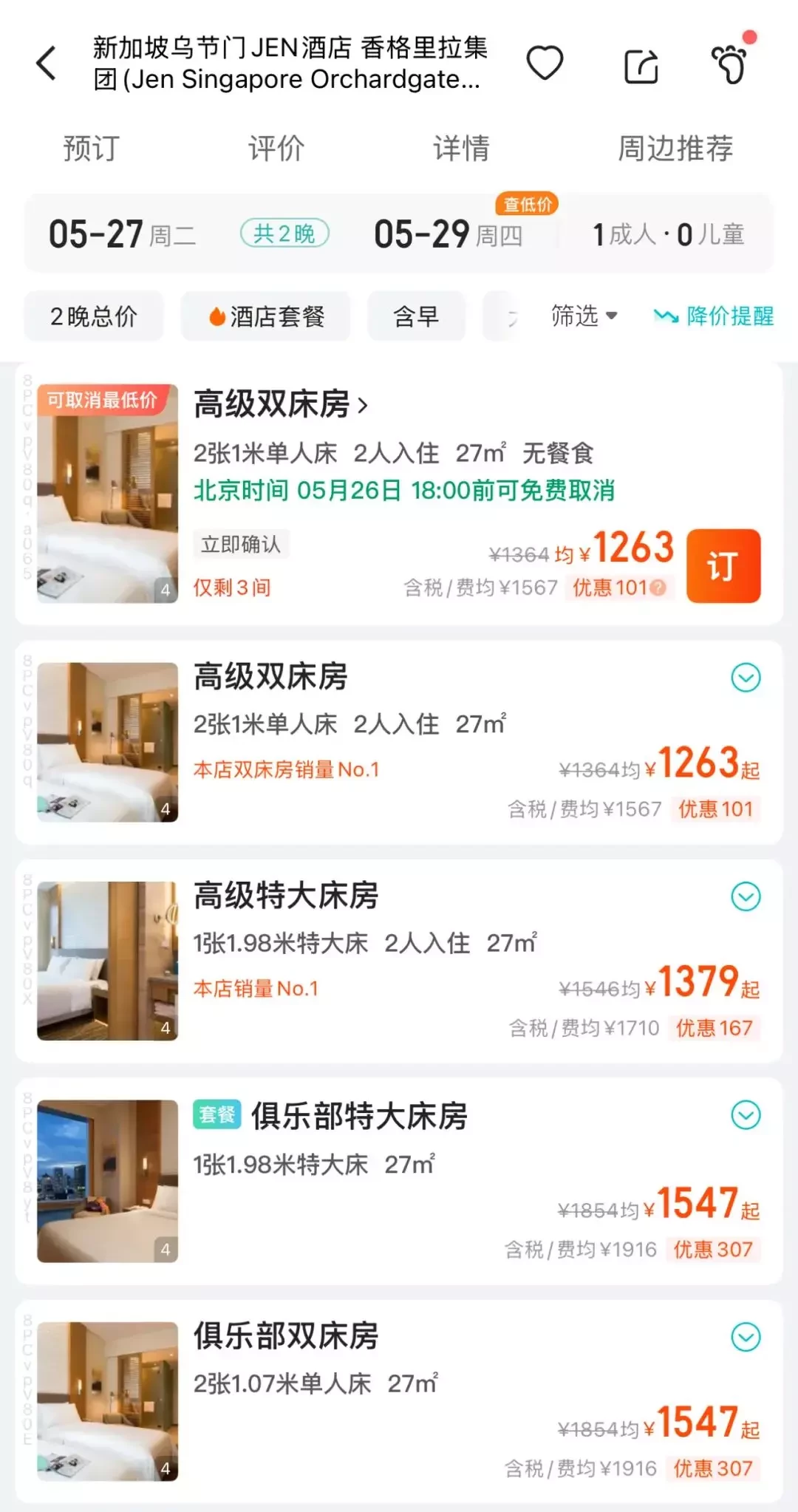798x1512 pixels.
Task: Open the 周边推荐 tab
Action: coord(675,149)
